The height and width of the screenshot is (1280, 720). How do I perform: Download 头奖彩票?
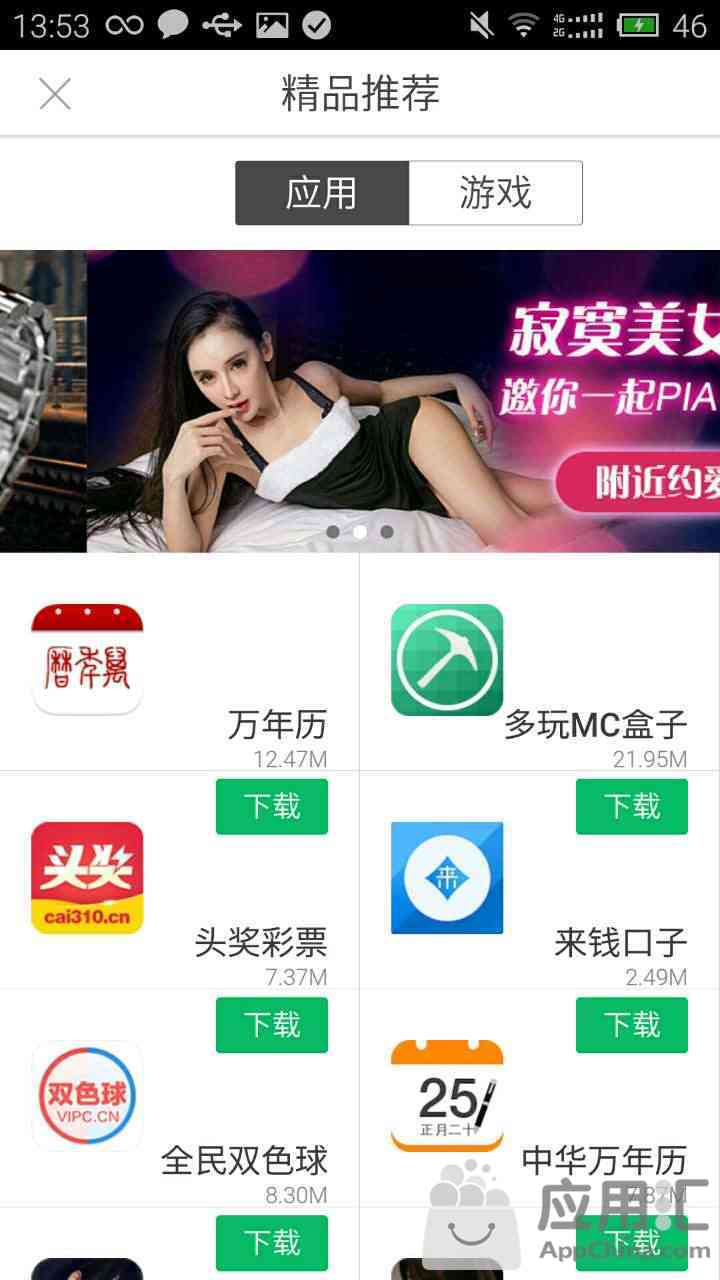tap(272, 1025)
